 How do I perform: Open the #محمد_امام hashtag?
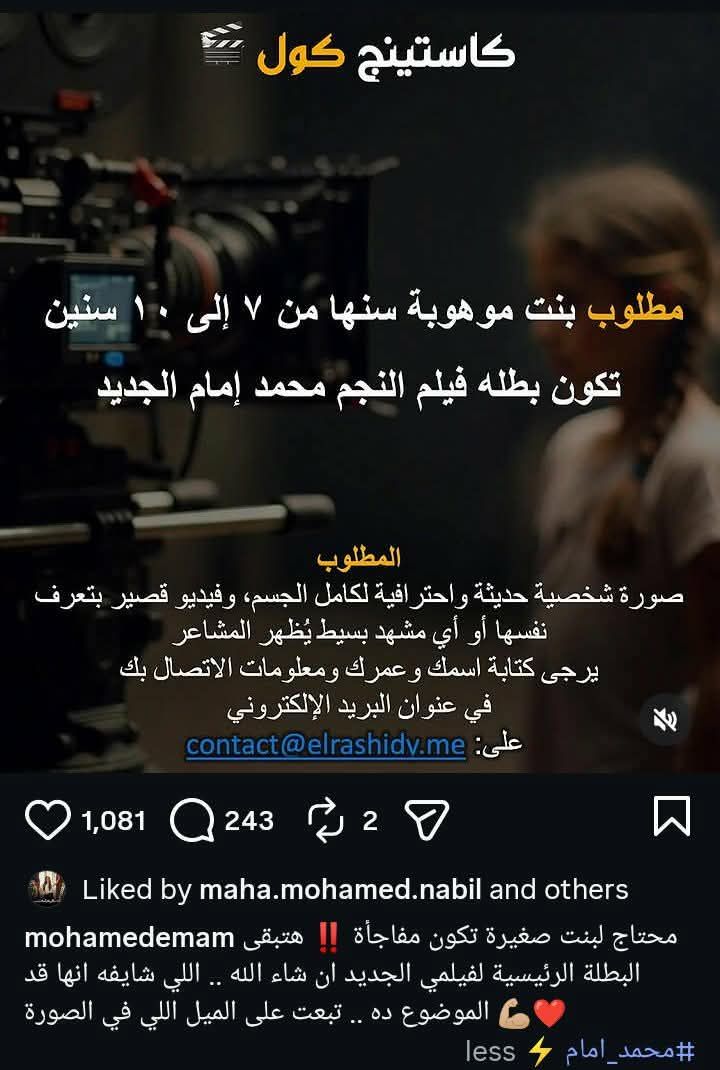(x=629, y=1051)
